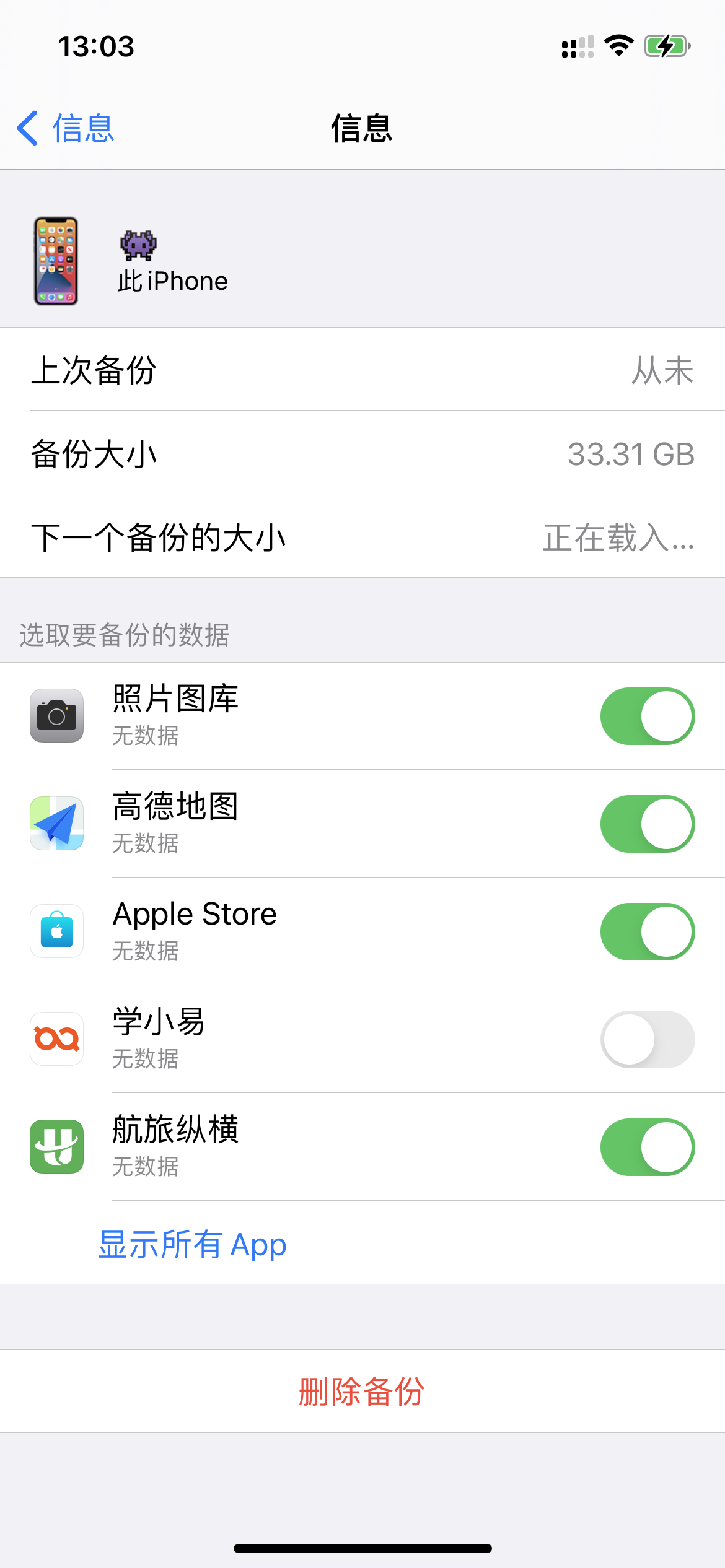Go back to the 信息 page
725x1568 pixels.
65,128
